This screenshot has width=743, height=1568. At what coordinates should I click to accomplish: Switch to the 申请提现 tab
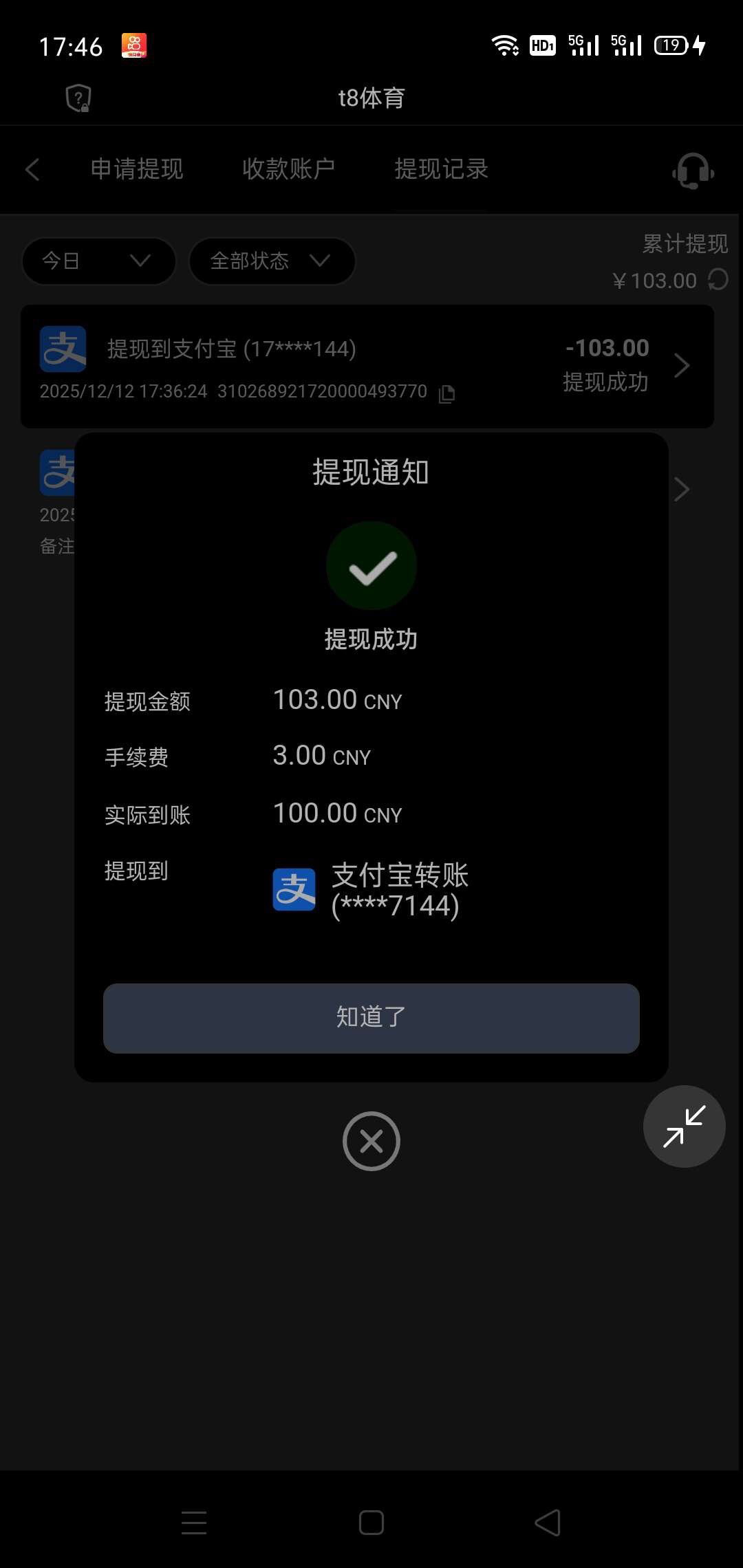137,169
